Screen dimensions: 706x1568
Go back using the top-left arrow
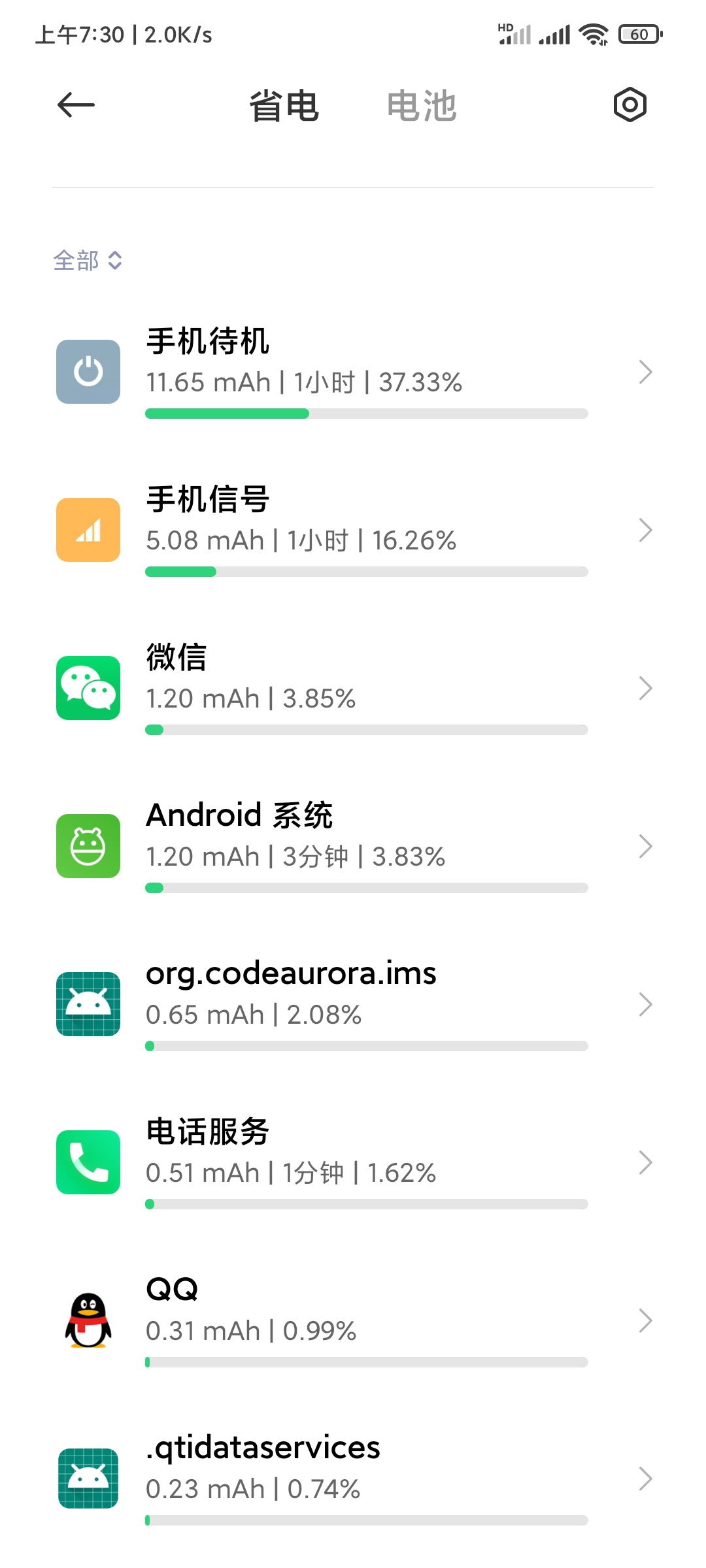click(x=76, y=105)
